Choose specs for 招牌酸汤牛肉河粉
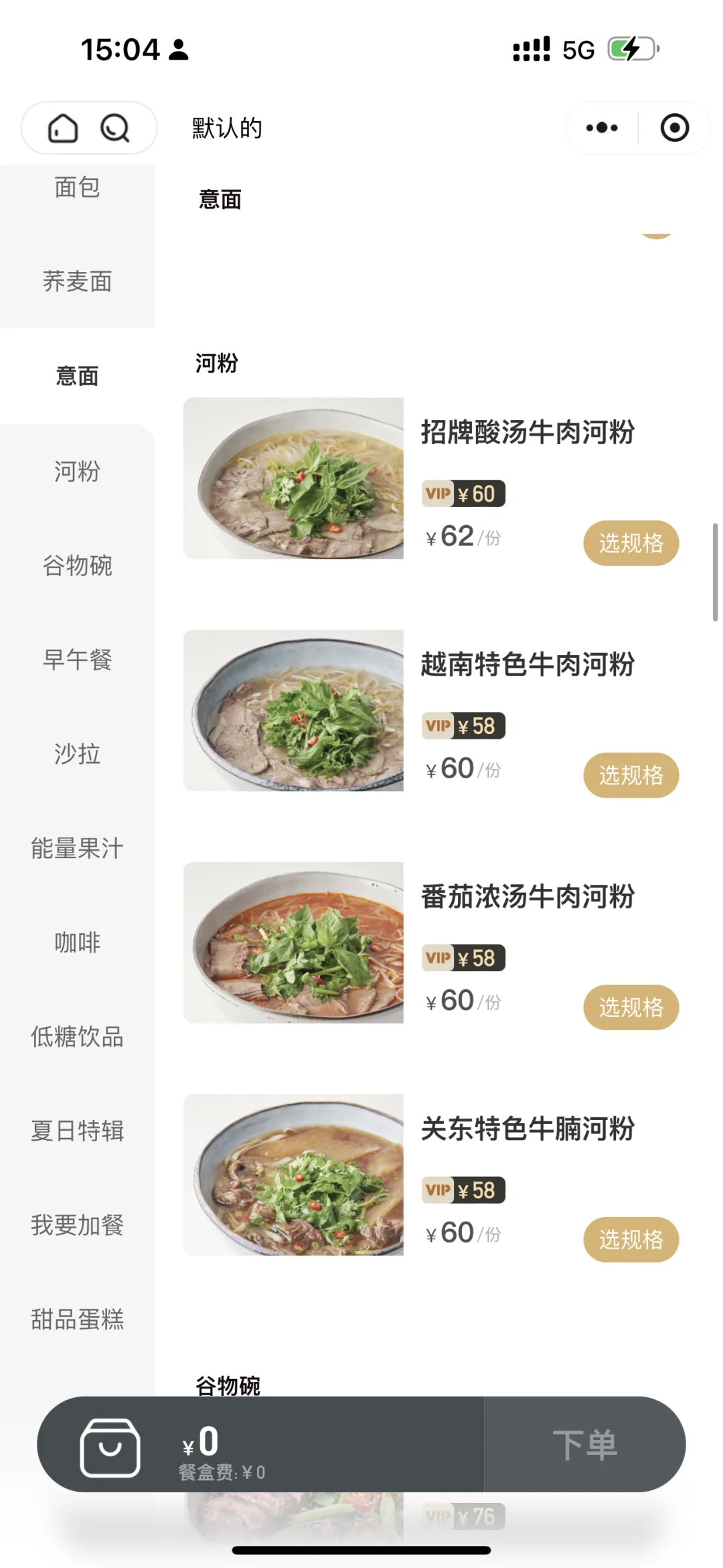This screenshot has width=723, height=1568. (631, 543)
